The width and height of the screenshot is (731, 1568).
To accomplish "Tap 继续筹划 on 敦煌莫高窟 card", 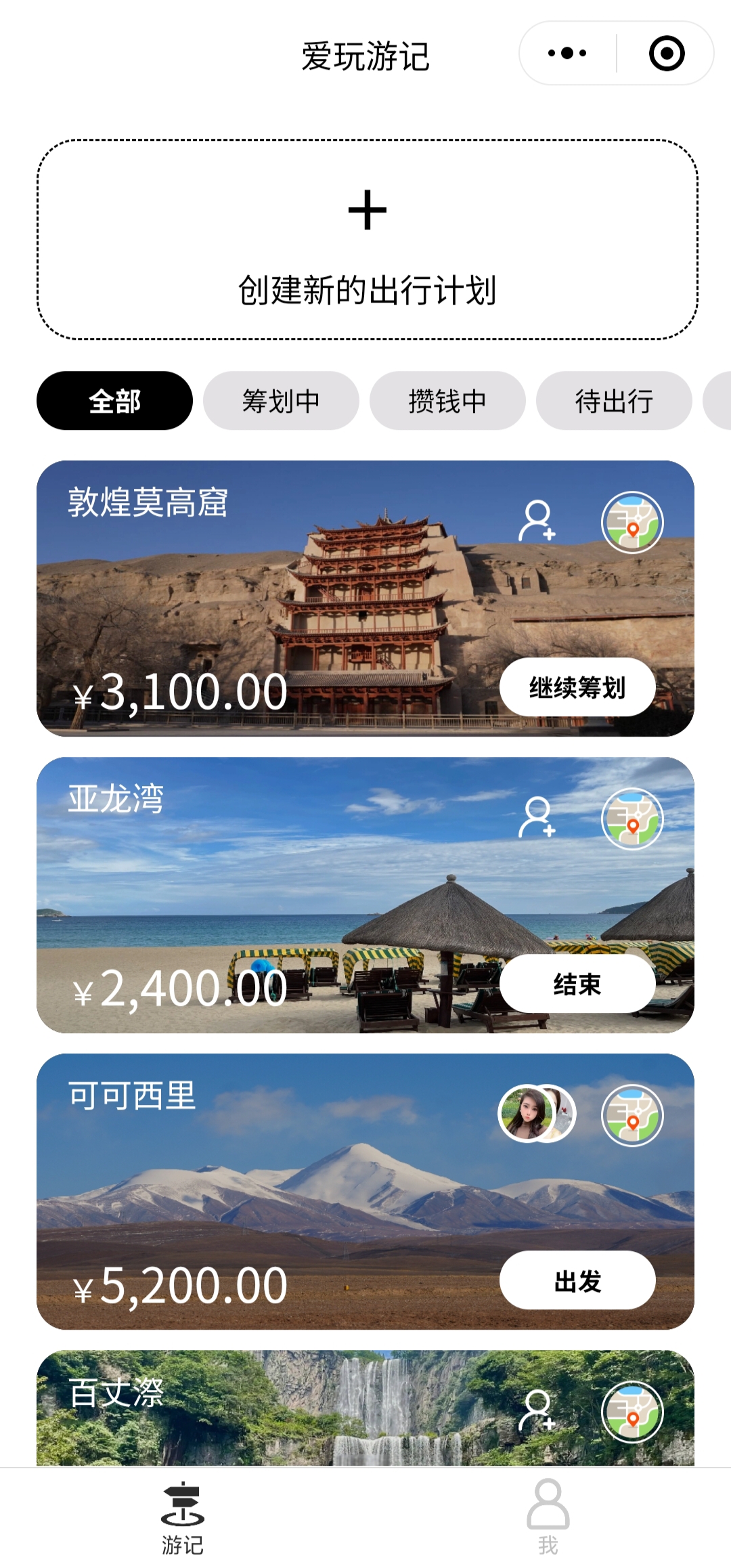I will (x=577, y=687).
